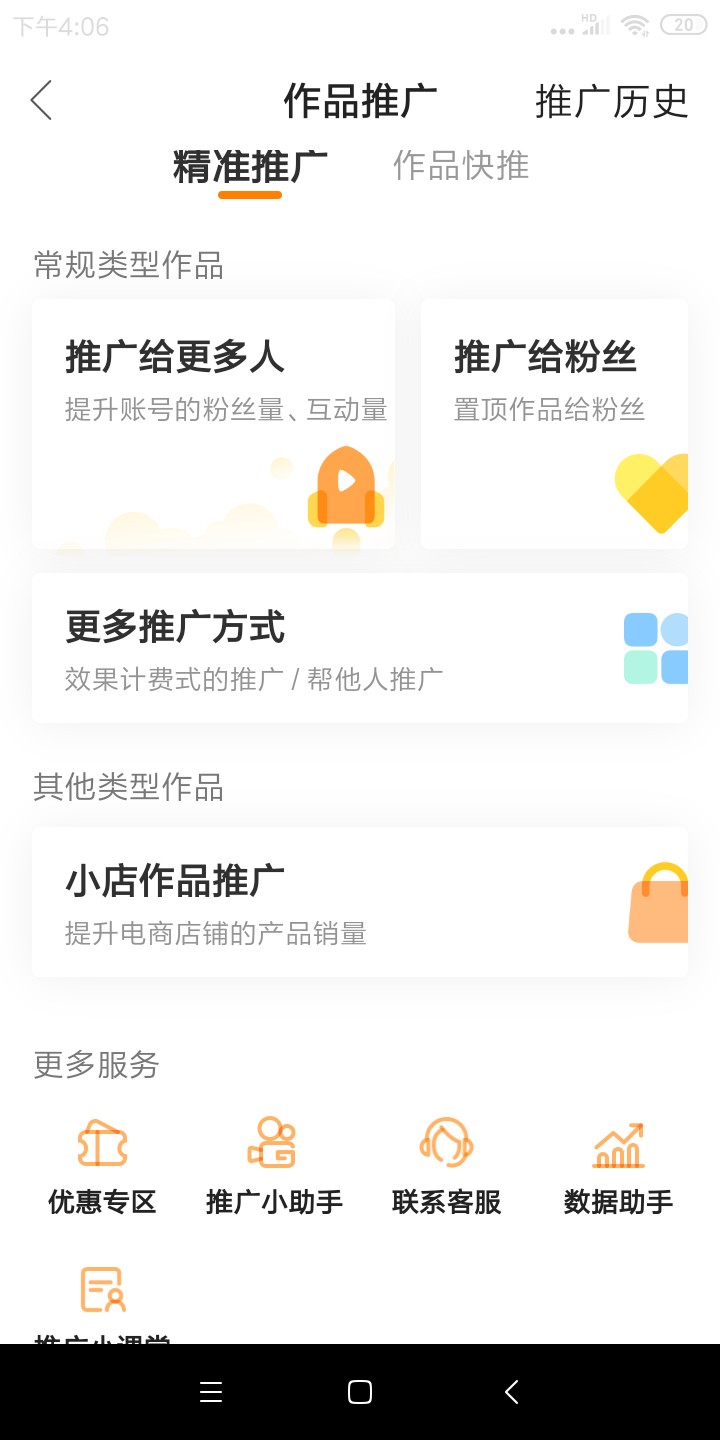Open the 推广给粉丝 promotion card

point(554,422)
